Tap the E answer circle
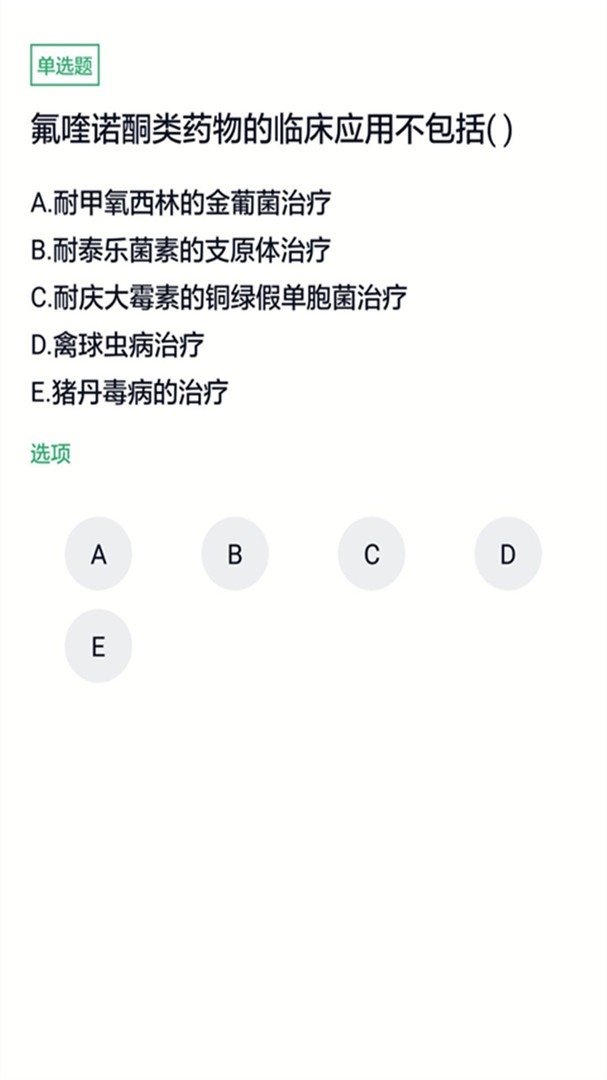The image size is (607, 1080). [98, 646]
